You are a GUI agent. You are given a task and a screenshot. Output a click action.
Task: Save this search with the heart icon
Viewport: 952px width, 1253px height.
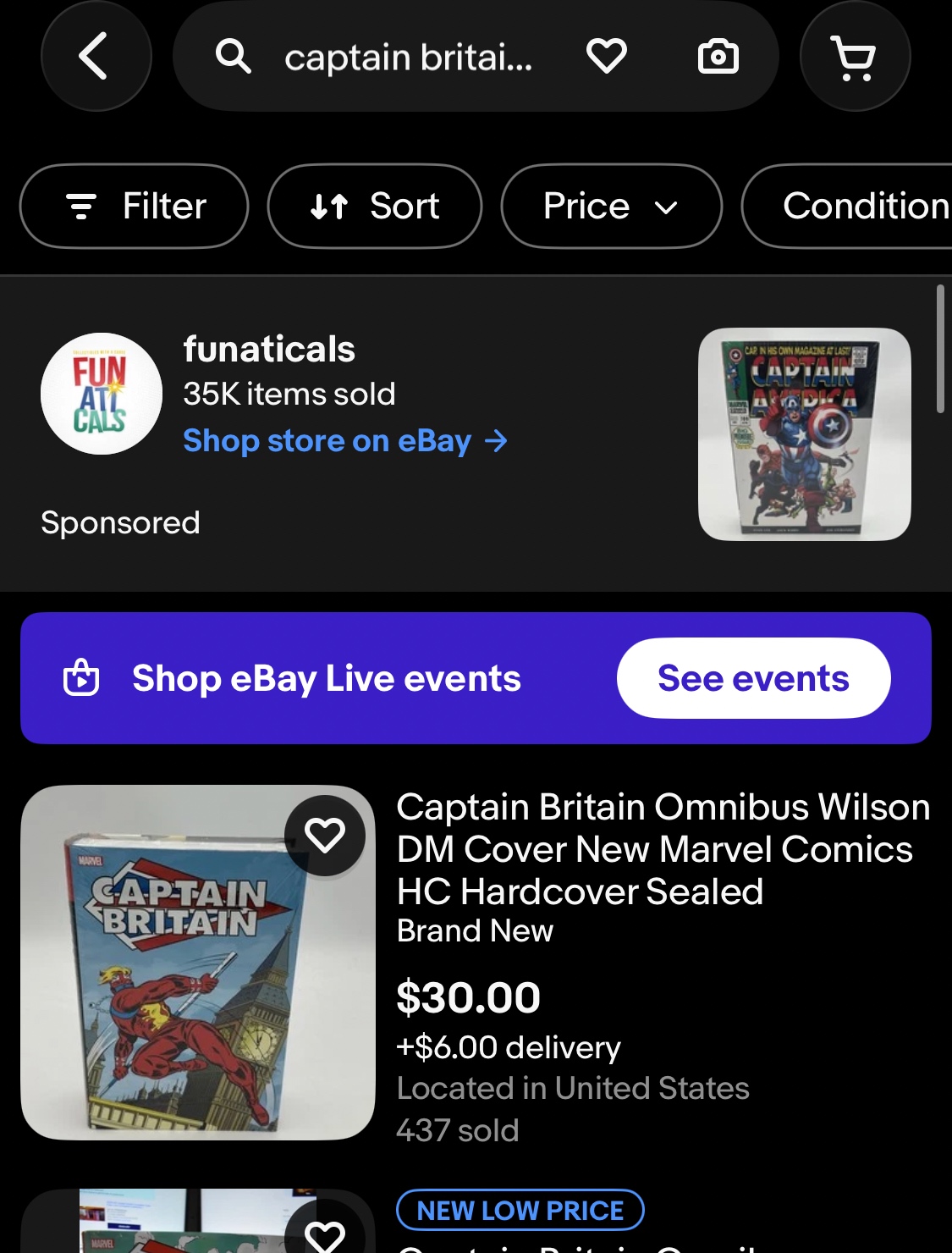coord(606,57)
